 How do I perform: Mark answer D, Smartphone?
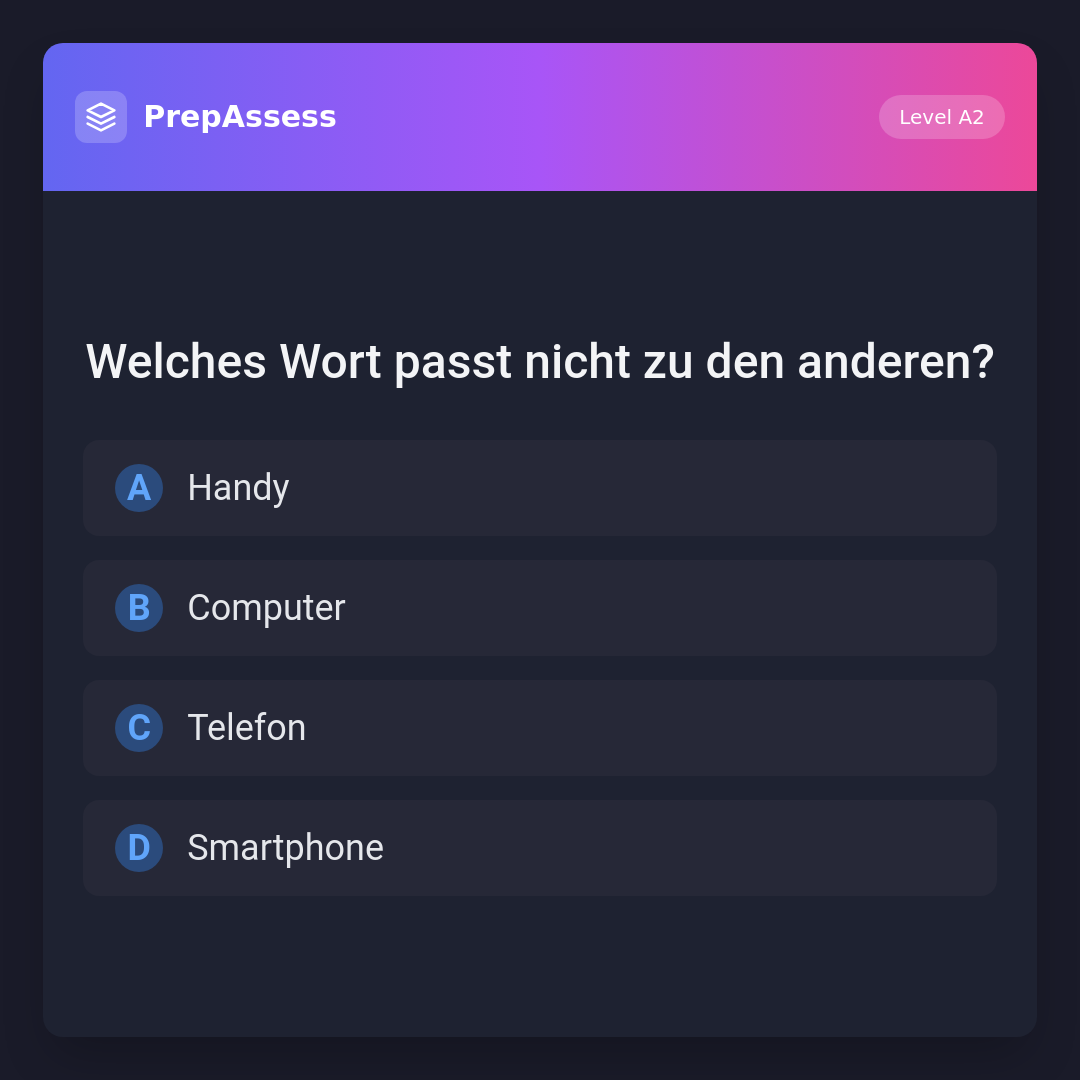coord(540,848)
